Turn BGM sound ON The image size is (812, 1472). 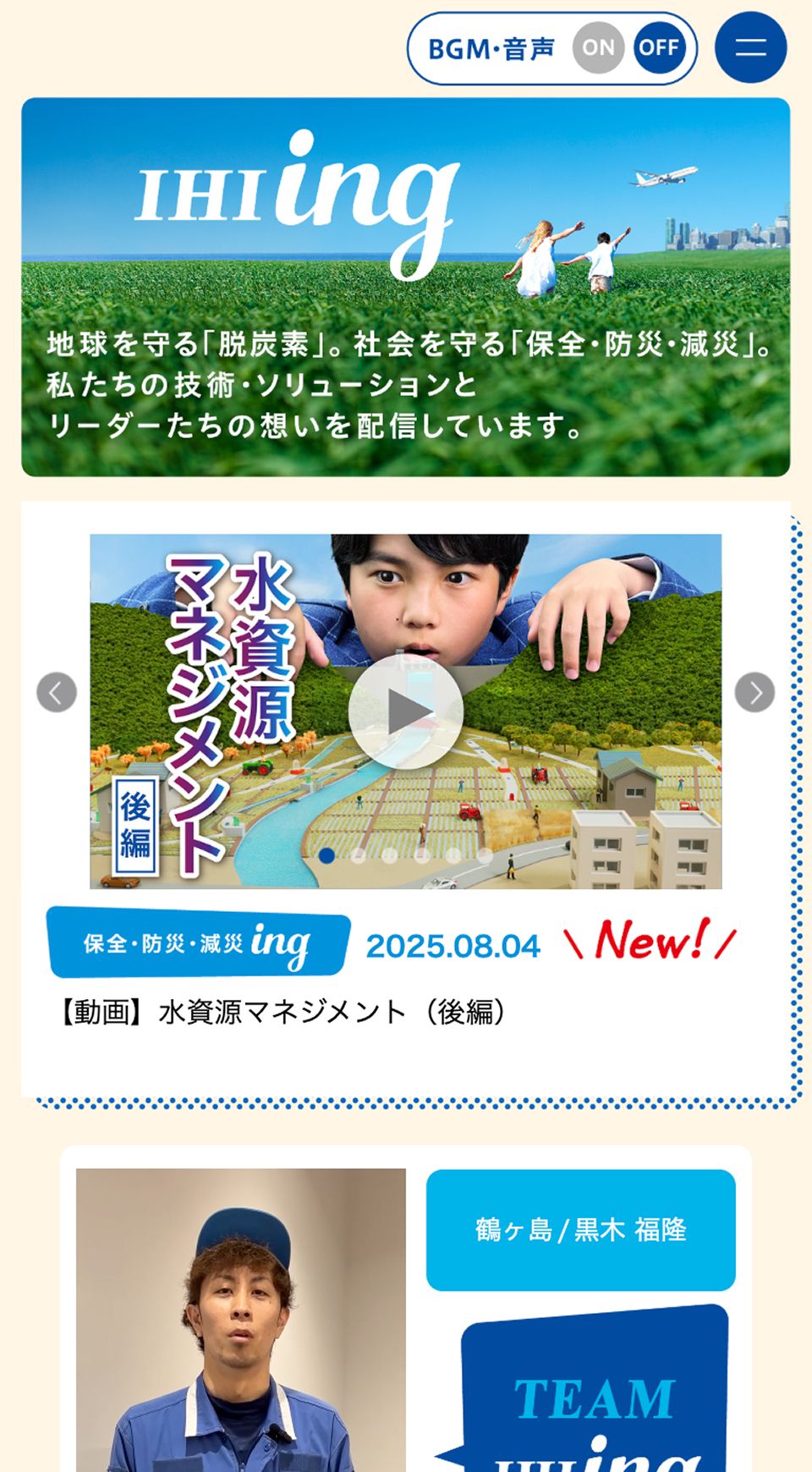click(598, 48)
